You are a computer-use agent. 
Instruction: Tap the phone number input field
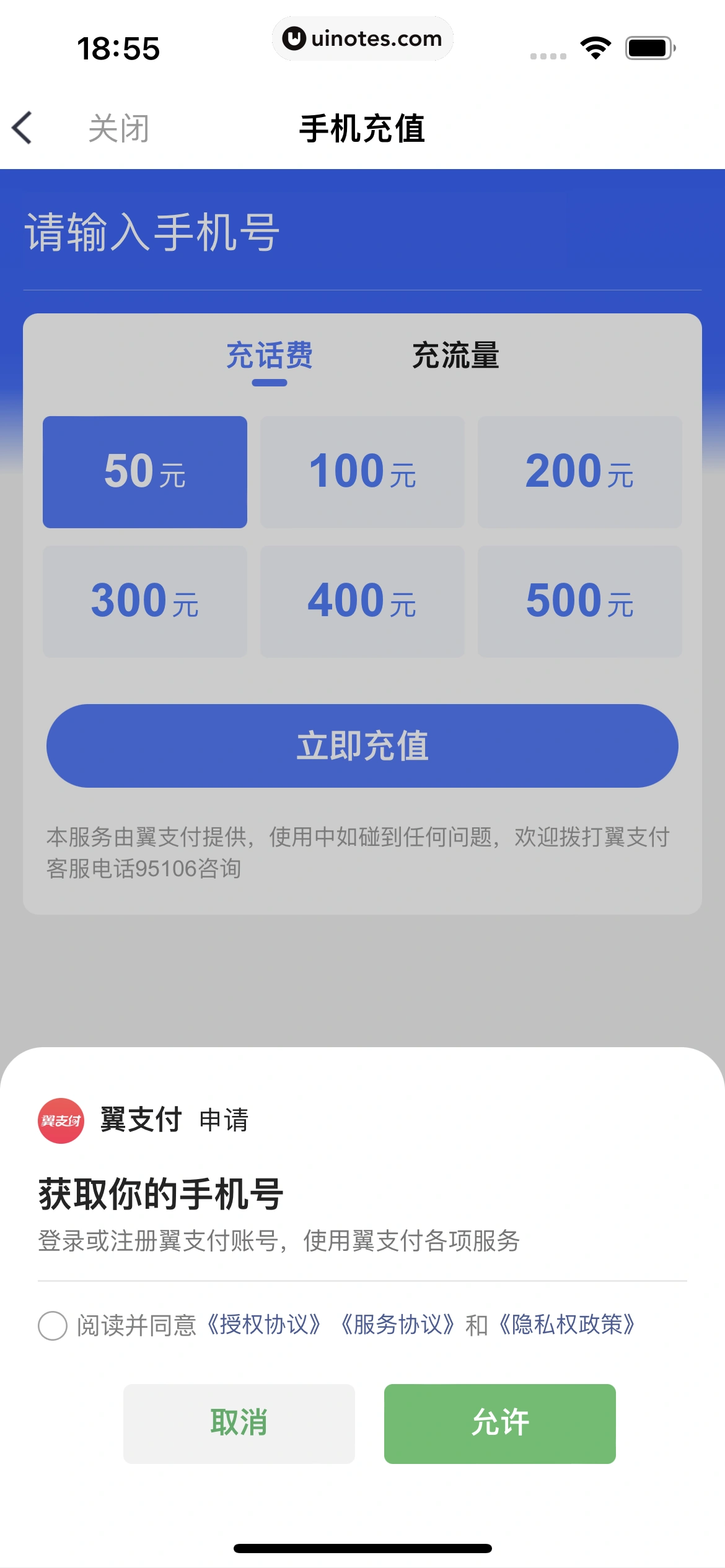coord(248,233)
